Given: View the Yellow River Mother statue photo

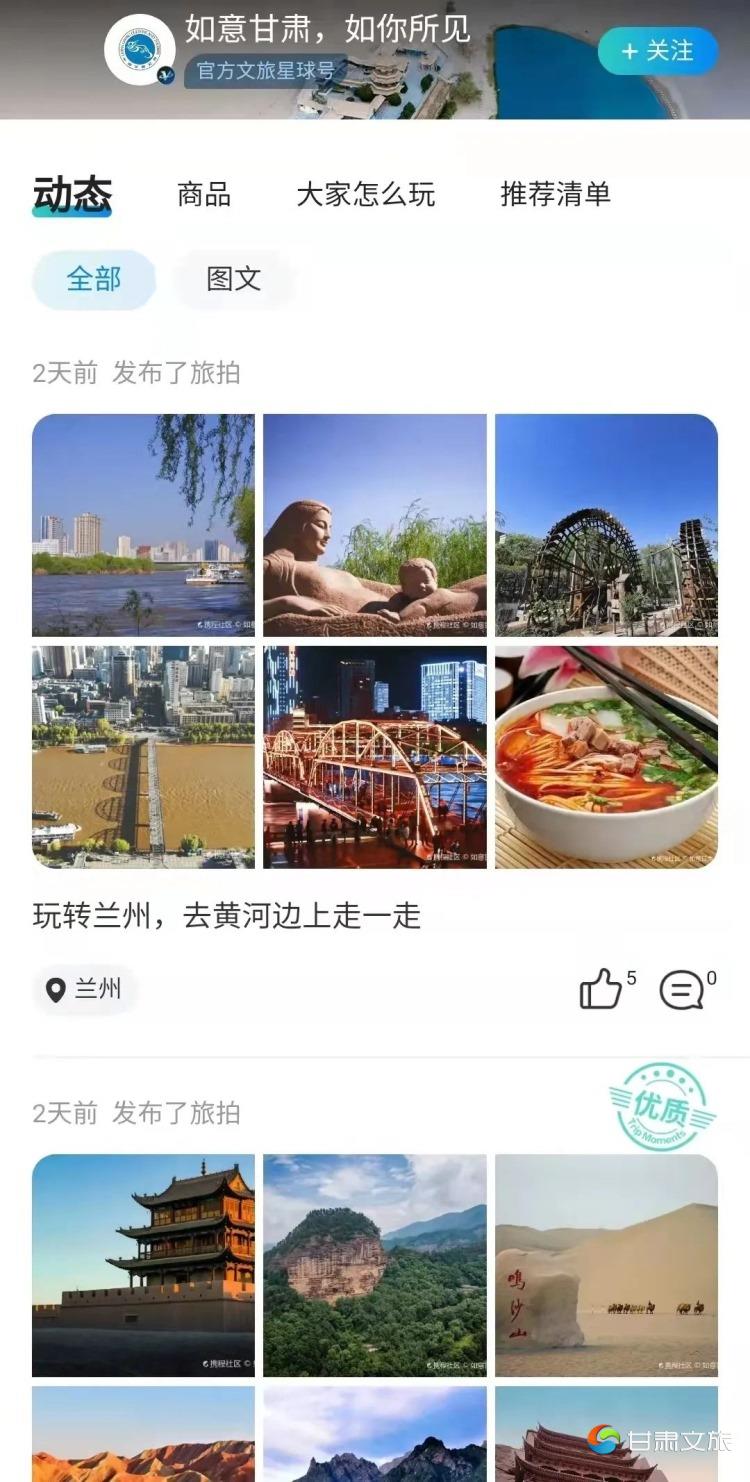Looking at the screenshot, I should [x=375, y=525].
